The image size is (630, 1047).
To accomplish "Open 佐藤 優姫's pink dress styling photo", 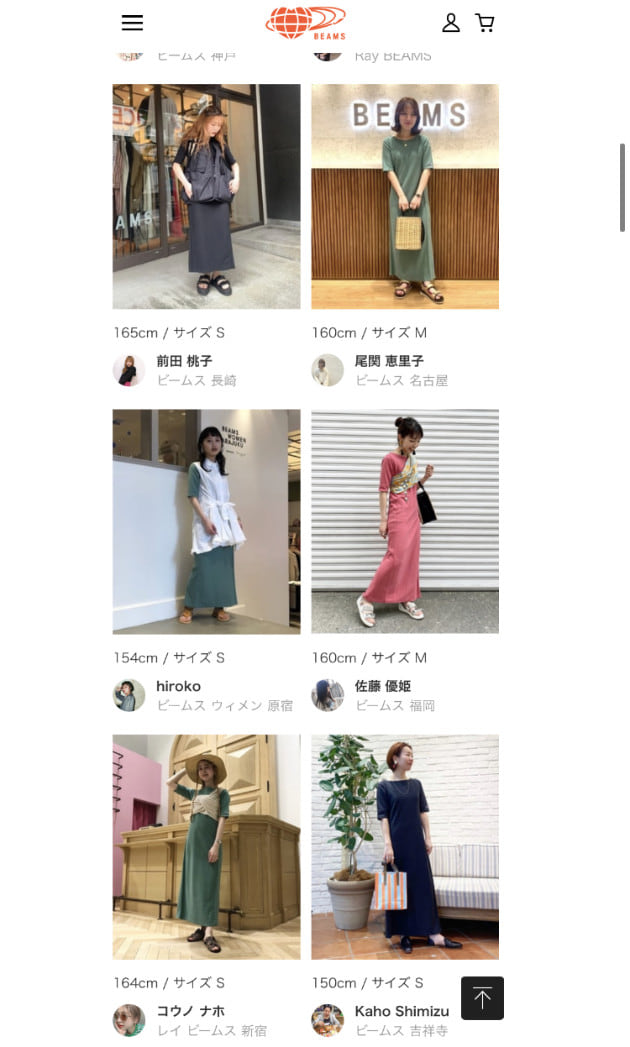I will click(405, 521).
